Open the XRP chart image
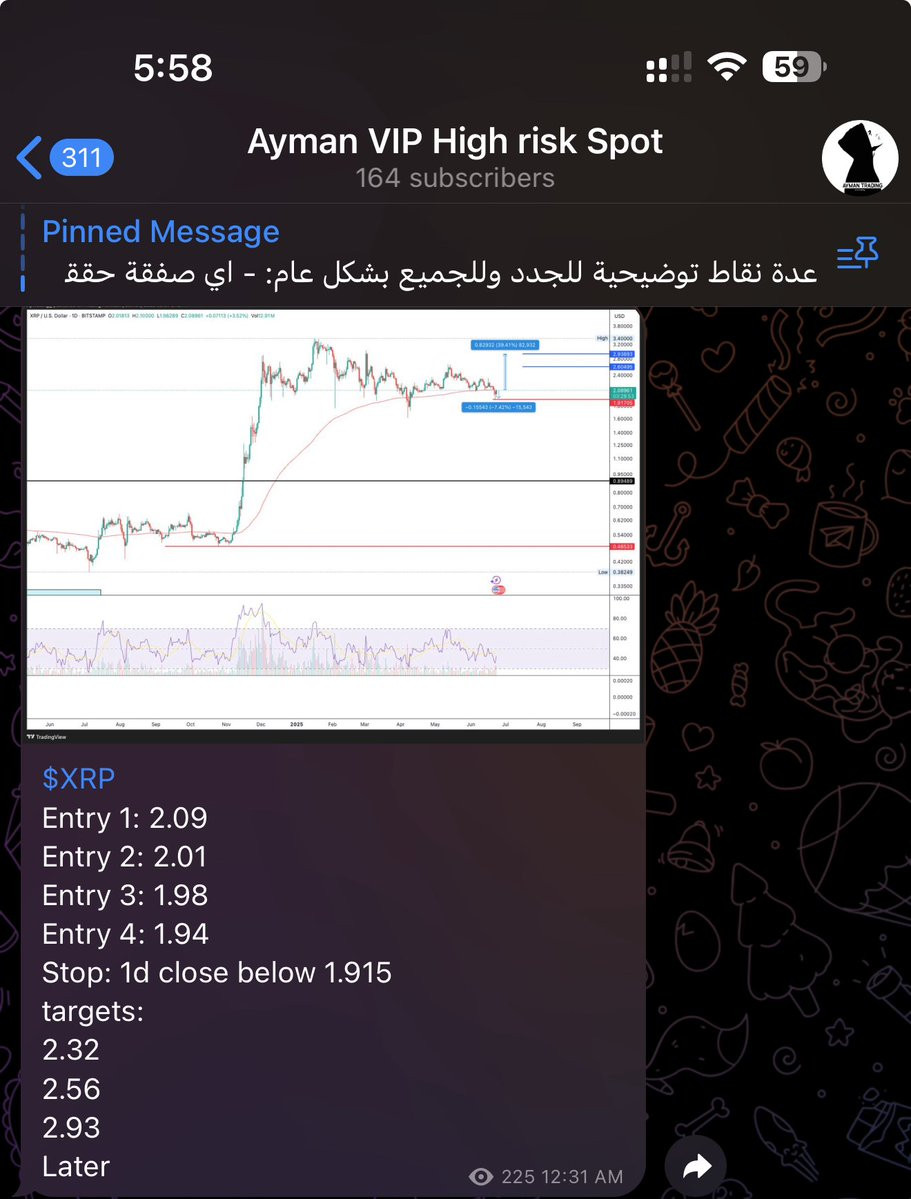 click(333, 523)
